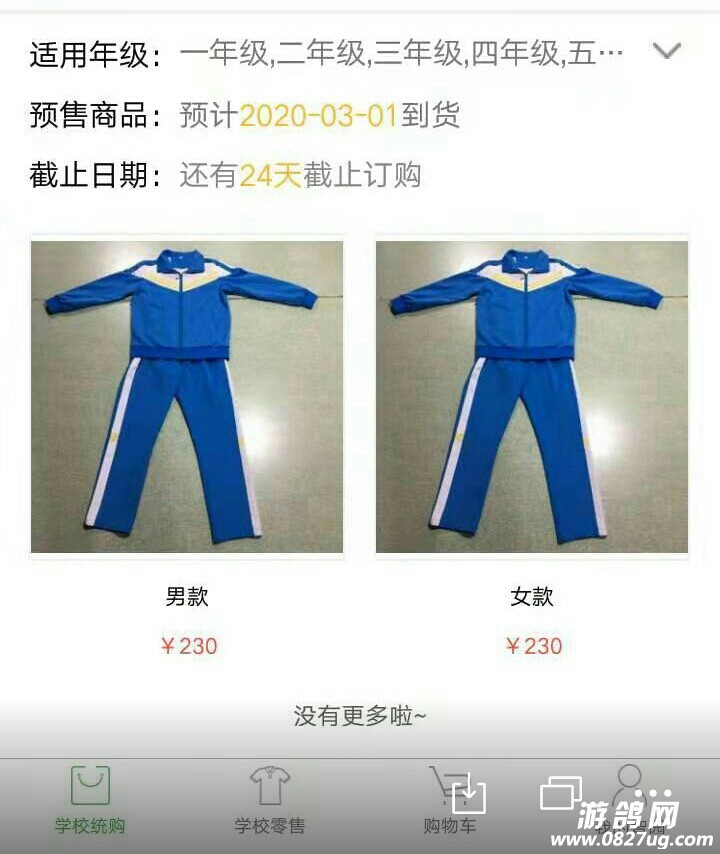Switch to the 学校统购 tab
Screen dimensions: 720x854
coord(90,800)
